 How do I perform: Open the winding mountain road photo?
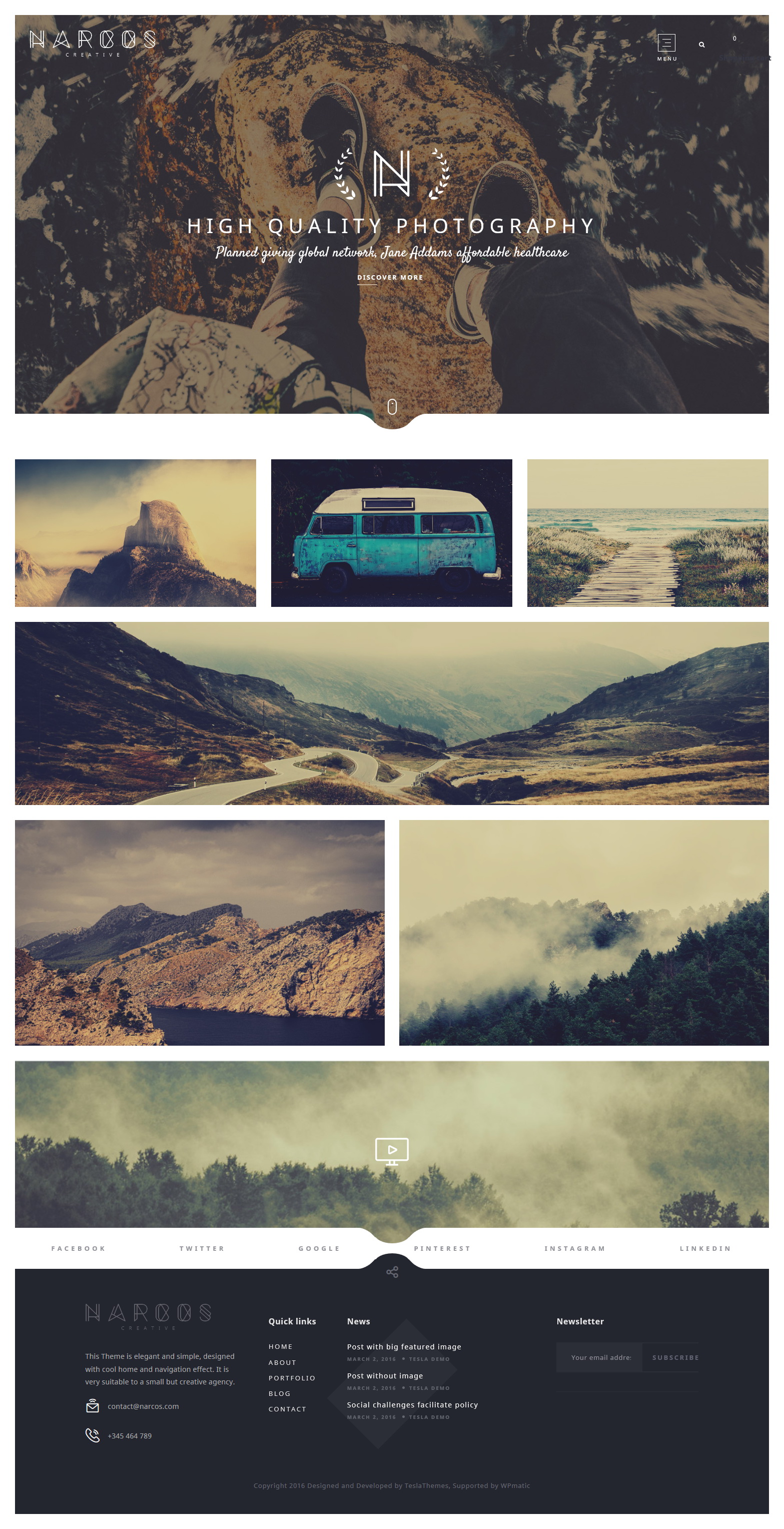392,713
